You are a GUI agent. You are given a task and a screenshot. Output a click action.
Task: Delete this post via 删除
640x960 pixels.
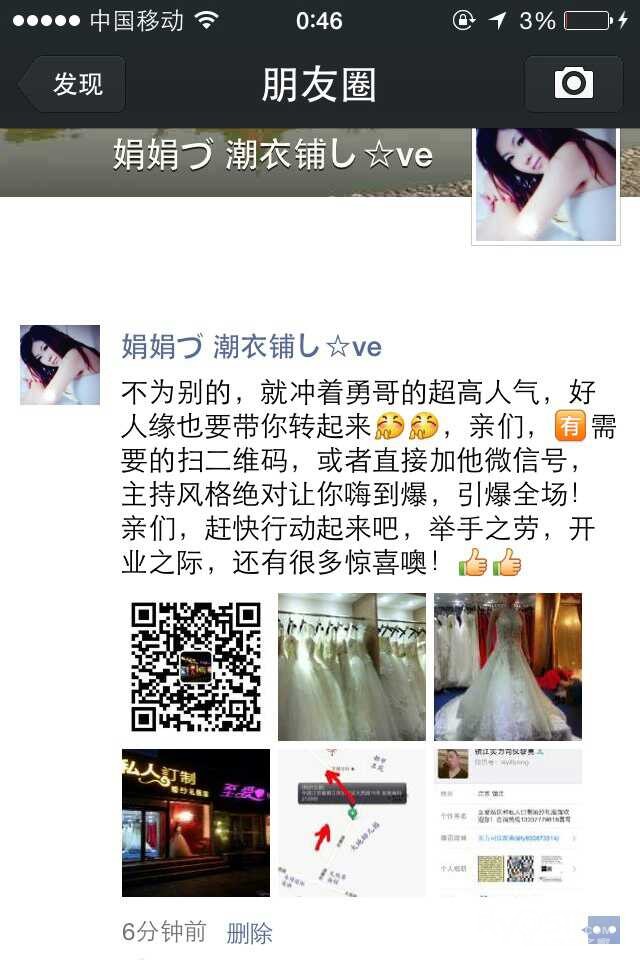[249, 933]
